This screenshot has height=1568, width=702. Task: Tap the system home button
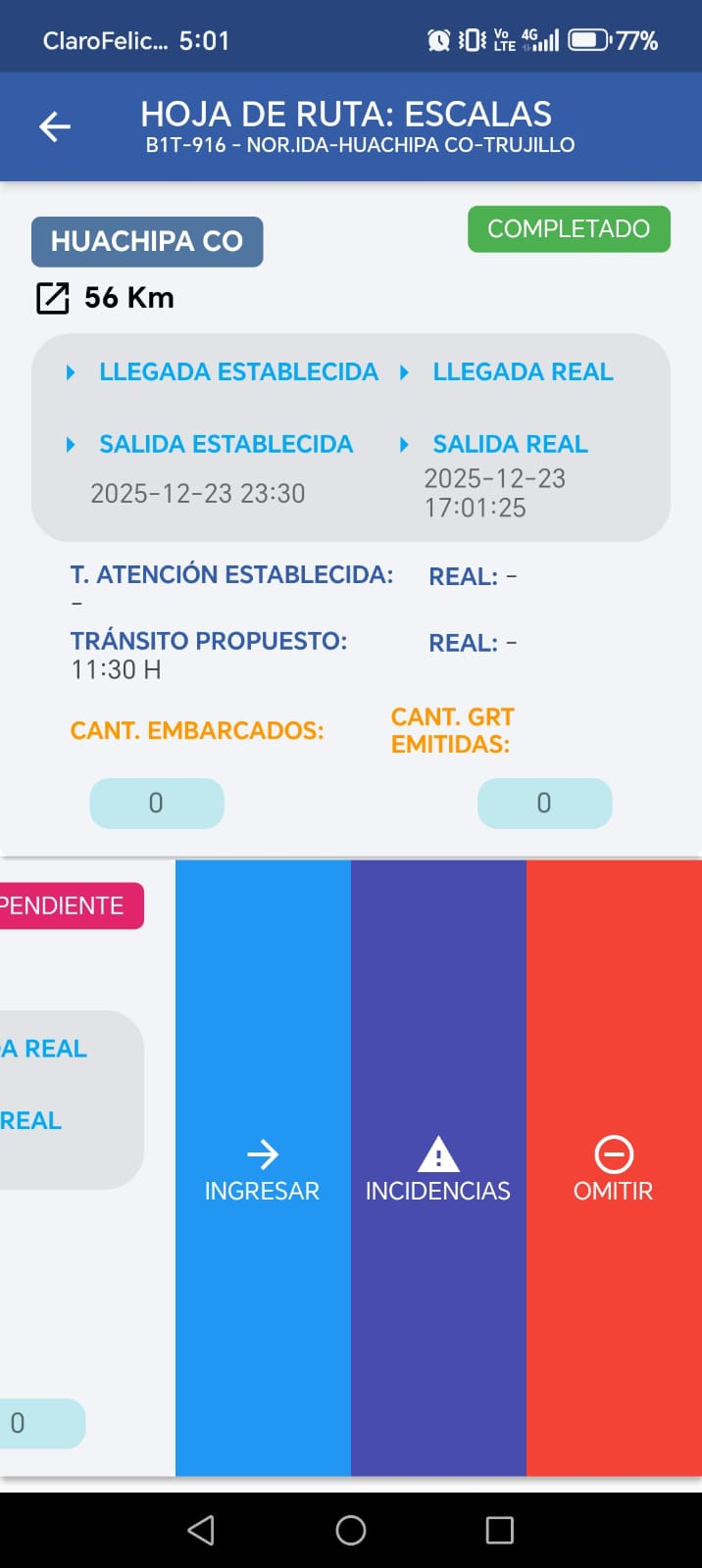point(351,1530)
